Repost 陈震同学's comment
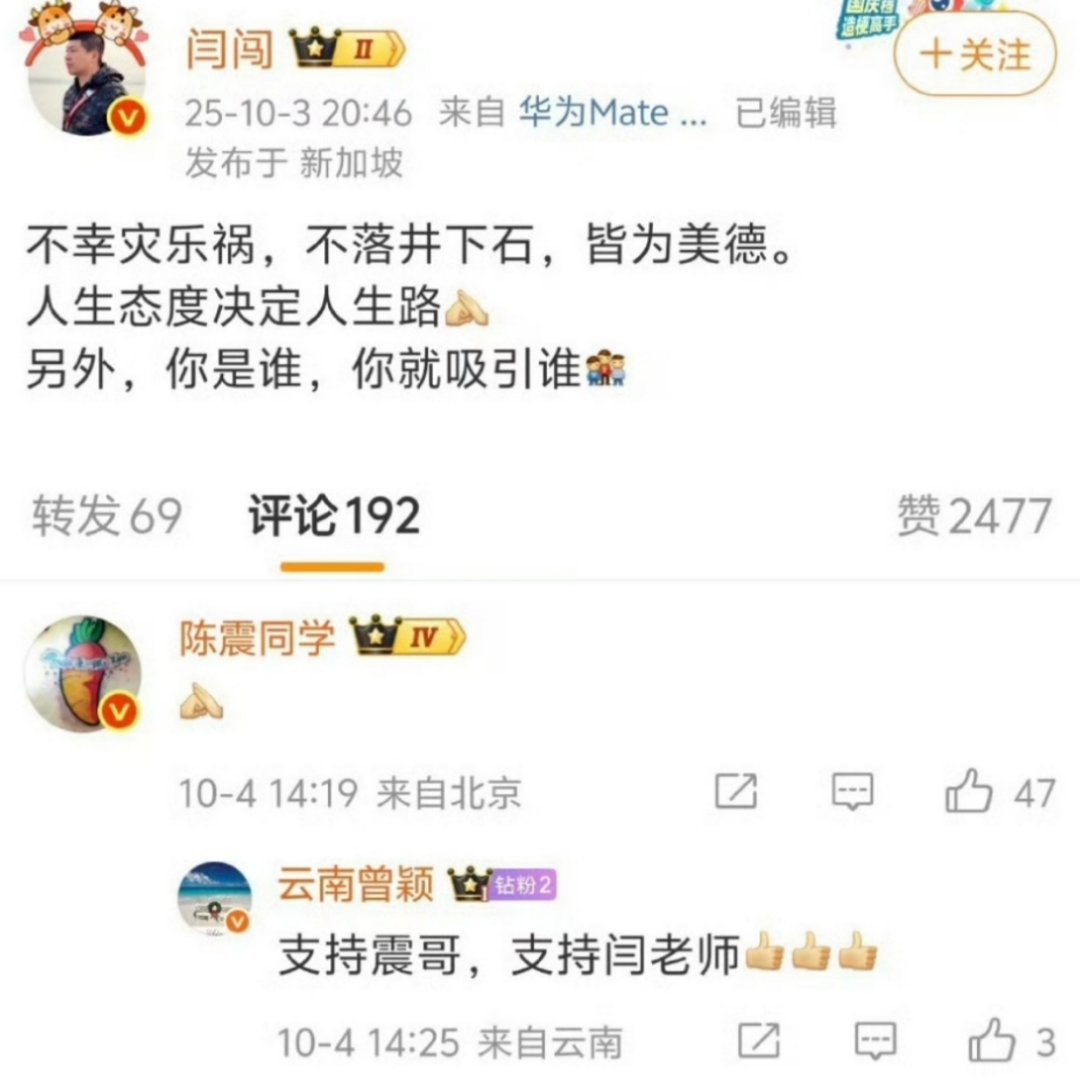The height and width of the screenshot is (1080, 1080). pos(736,791)
